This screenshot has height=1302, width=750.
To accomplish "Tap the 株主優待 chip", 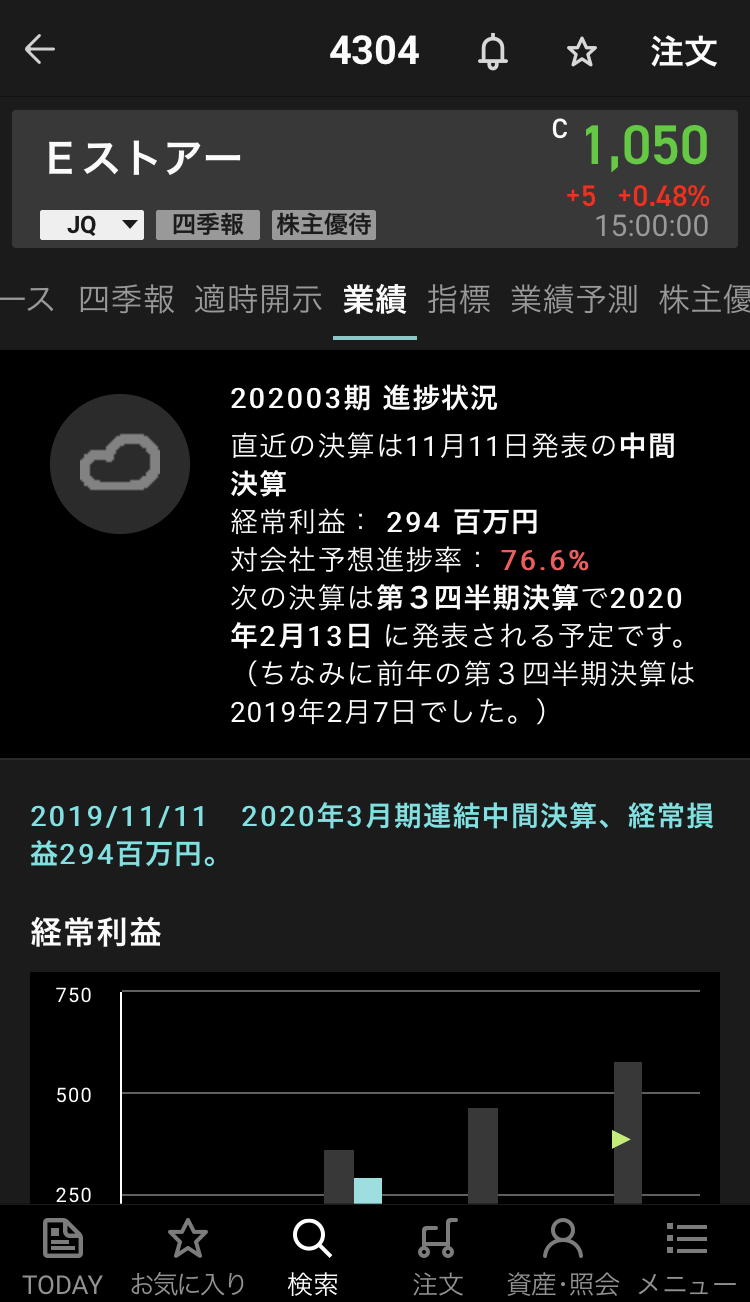I will point(324,225).
